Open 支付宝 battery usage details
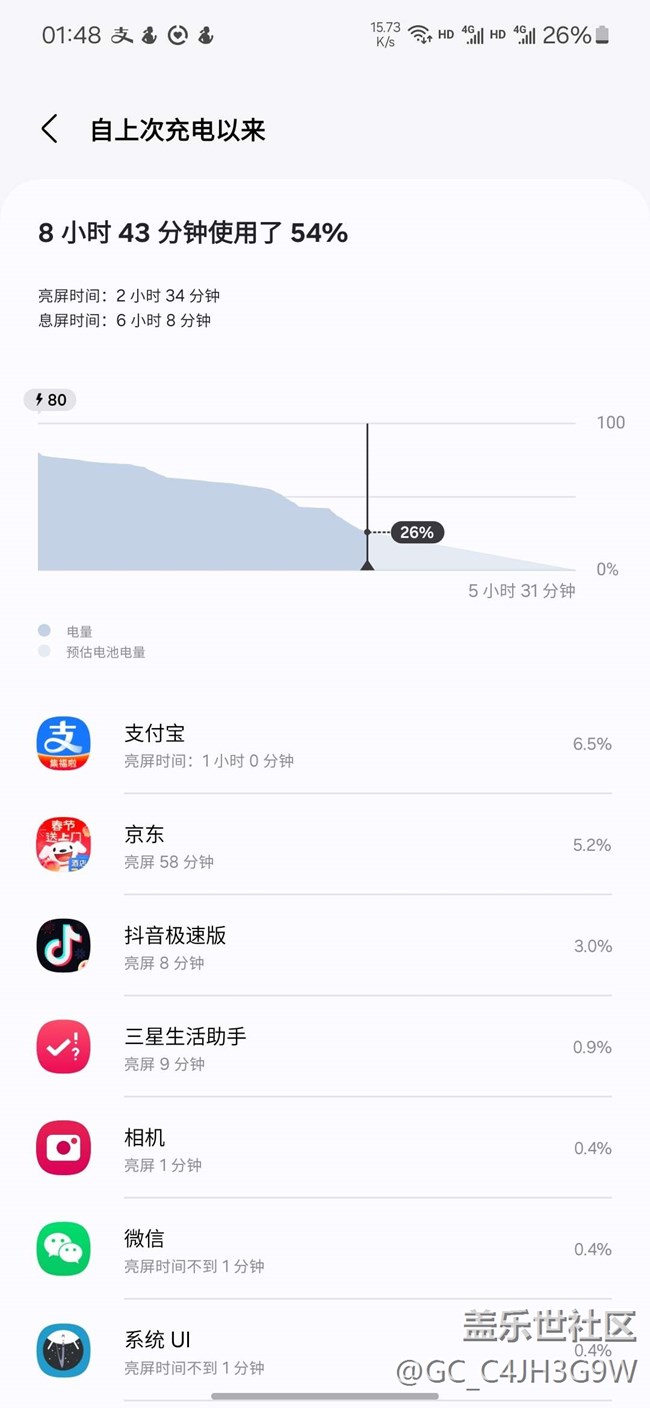The height and width of the screenshot is (1408, 650). [323, 745]
